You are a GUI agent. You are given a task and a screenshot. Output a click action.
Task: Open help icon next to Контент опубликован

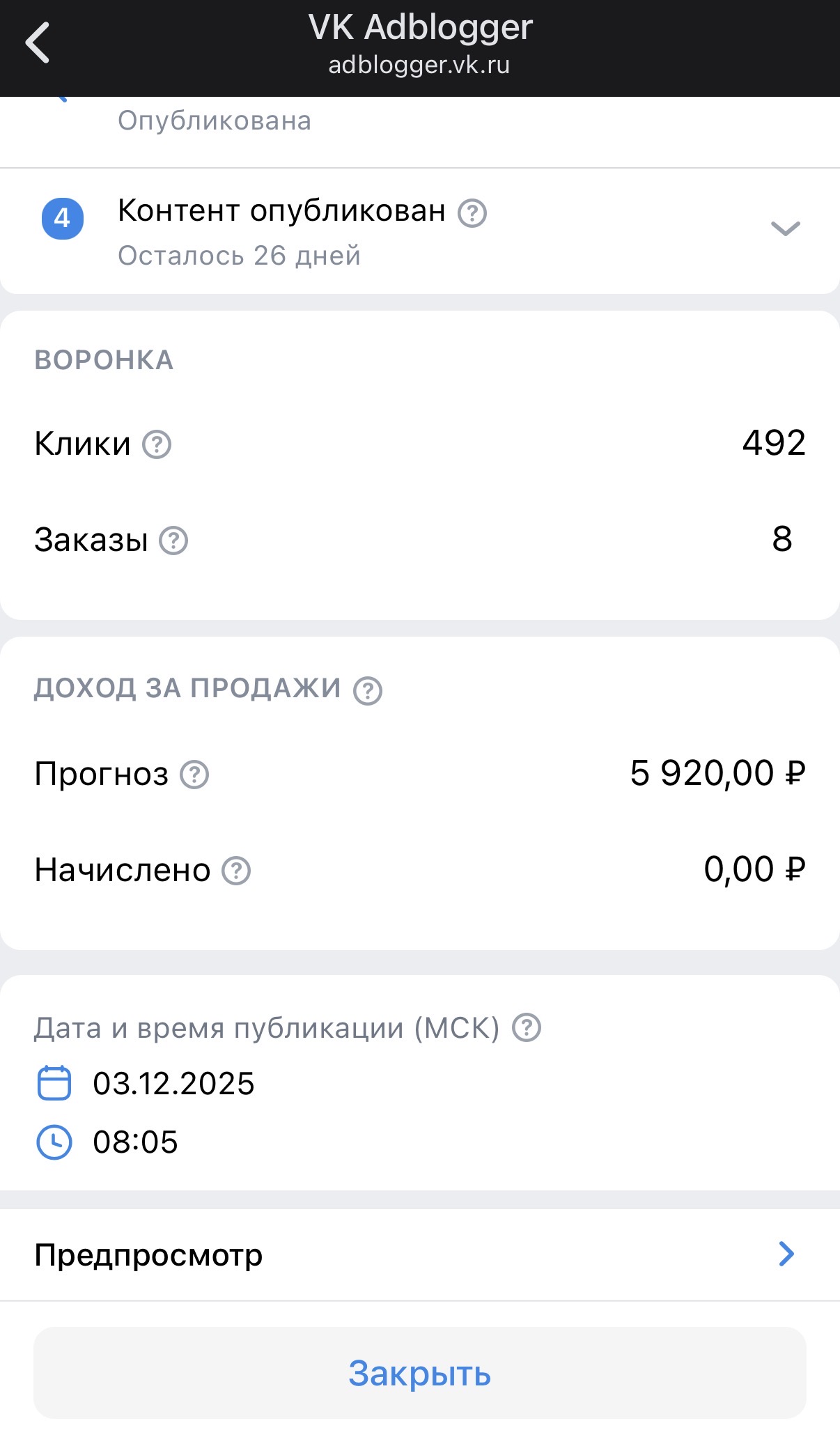pos(472,213)
